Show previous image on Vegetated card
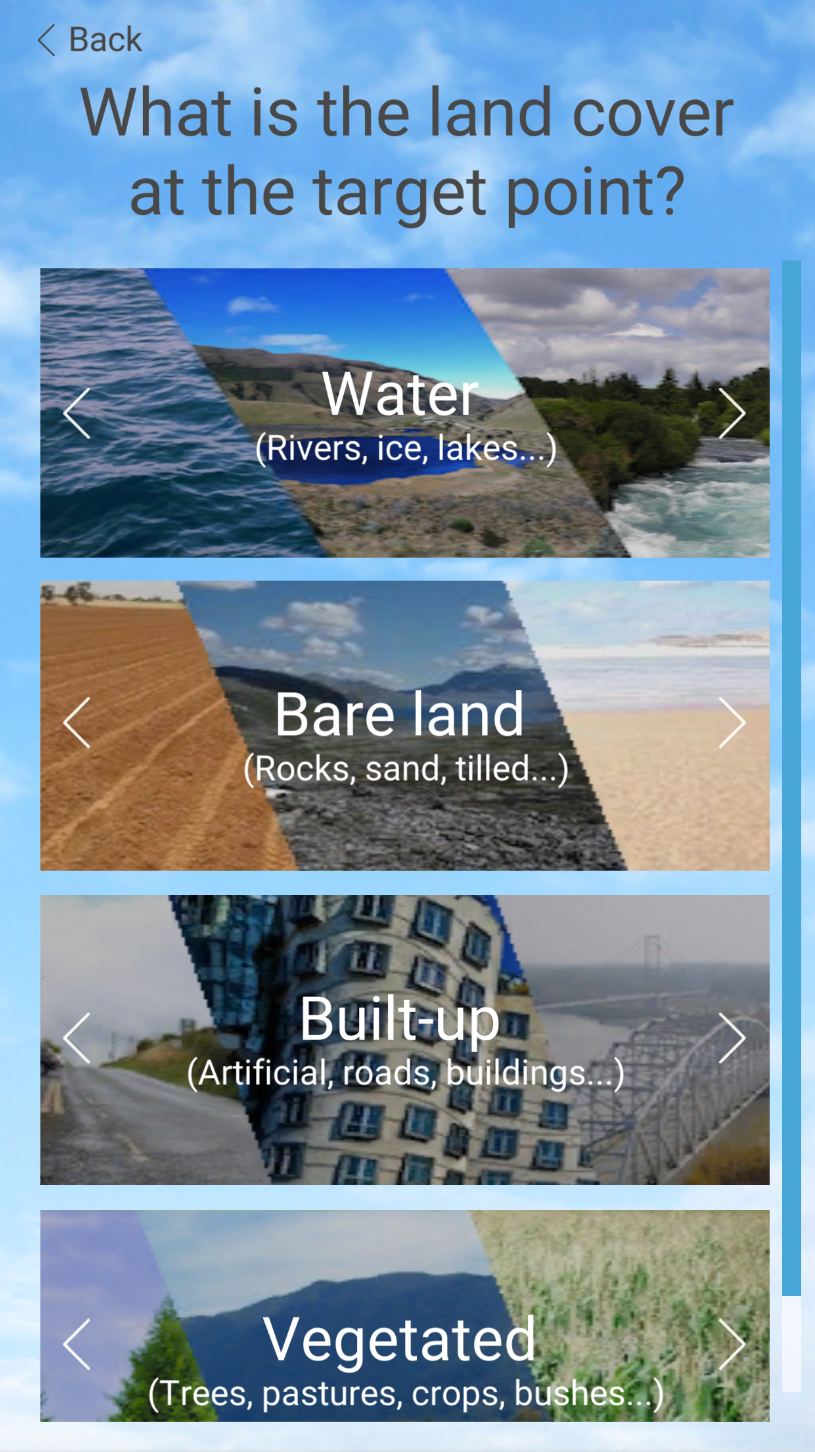The image size is (815, 1452). pos(77,1344)
